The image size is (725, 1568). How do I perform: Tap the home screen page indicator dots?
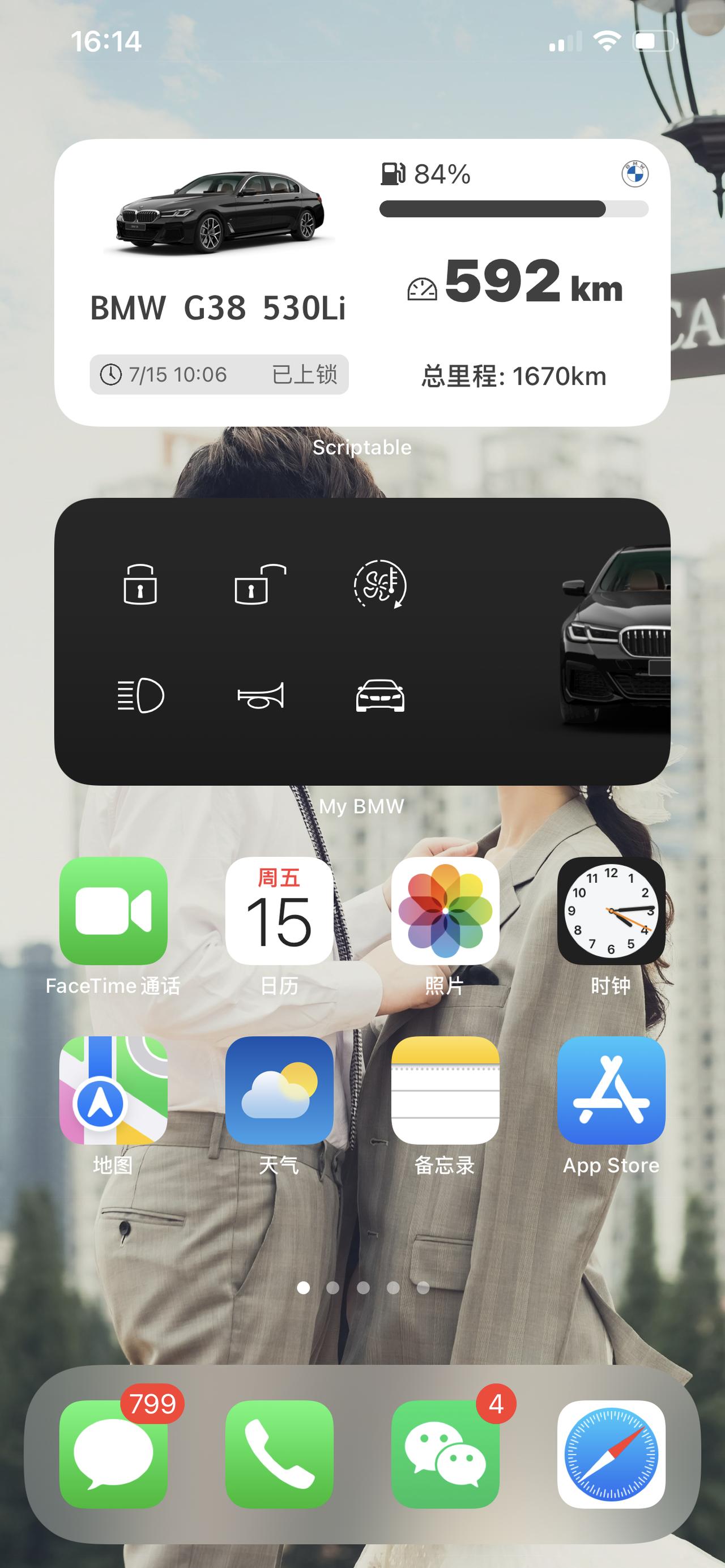(x=363, y=1288)
